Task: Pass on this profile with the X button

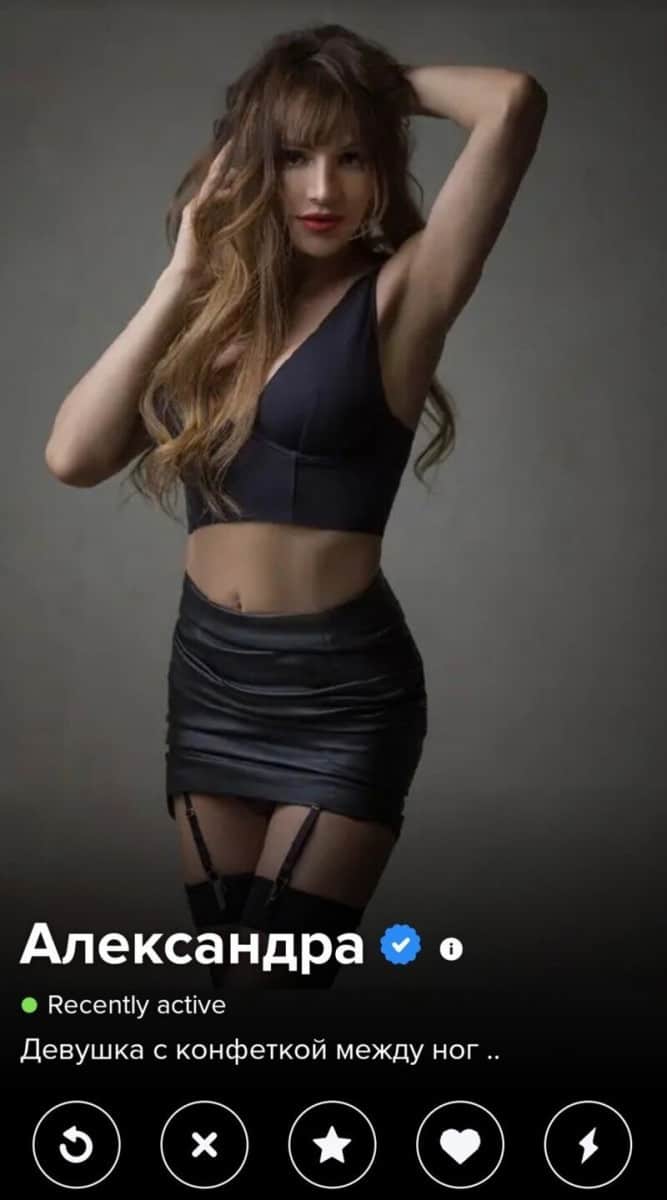Action: pyautogui.click(x=204, y=1146)
